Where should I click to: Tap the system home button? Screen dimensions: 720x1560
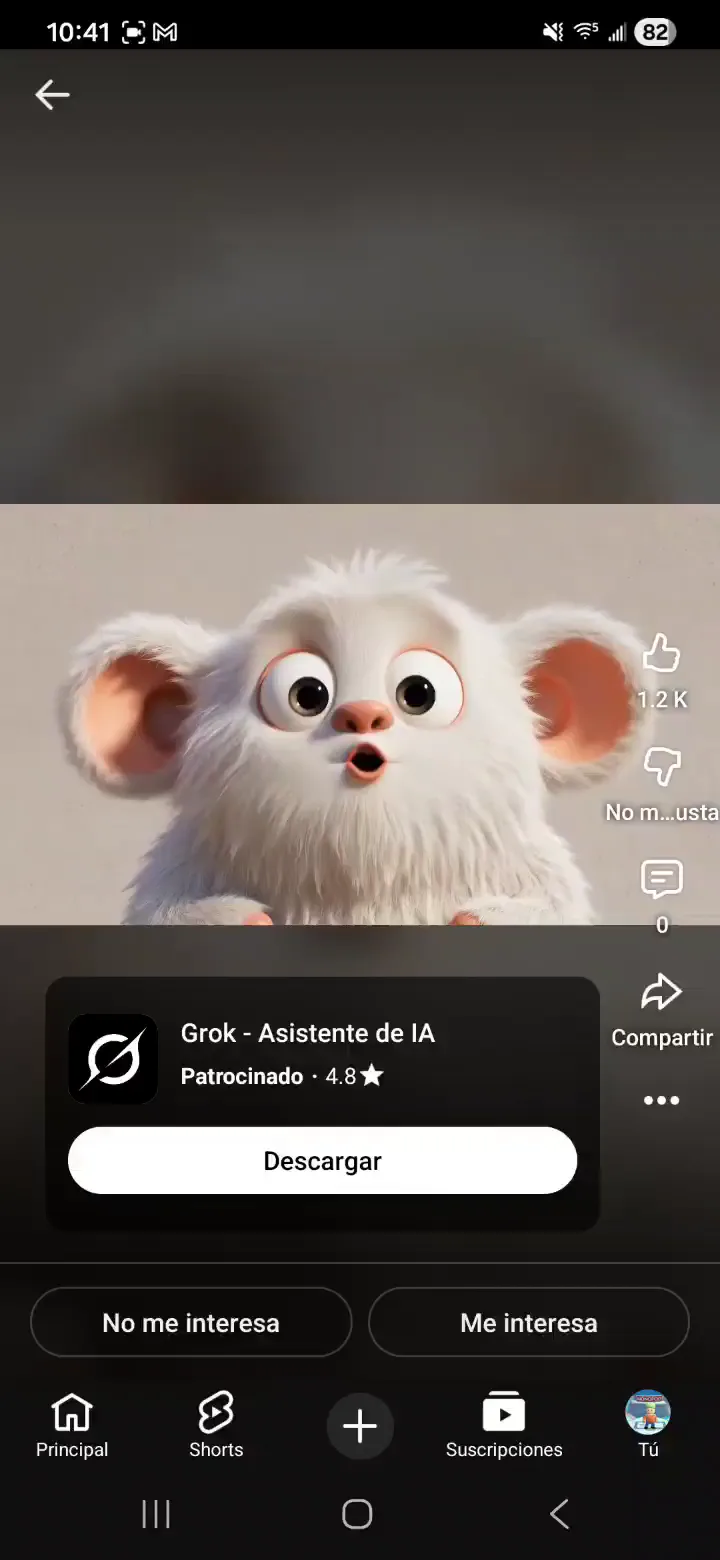(357, 1514)
